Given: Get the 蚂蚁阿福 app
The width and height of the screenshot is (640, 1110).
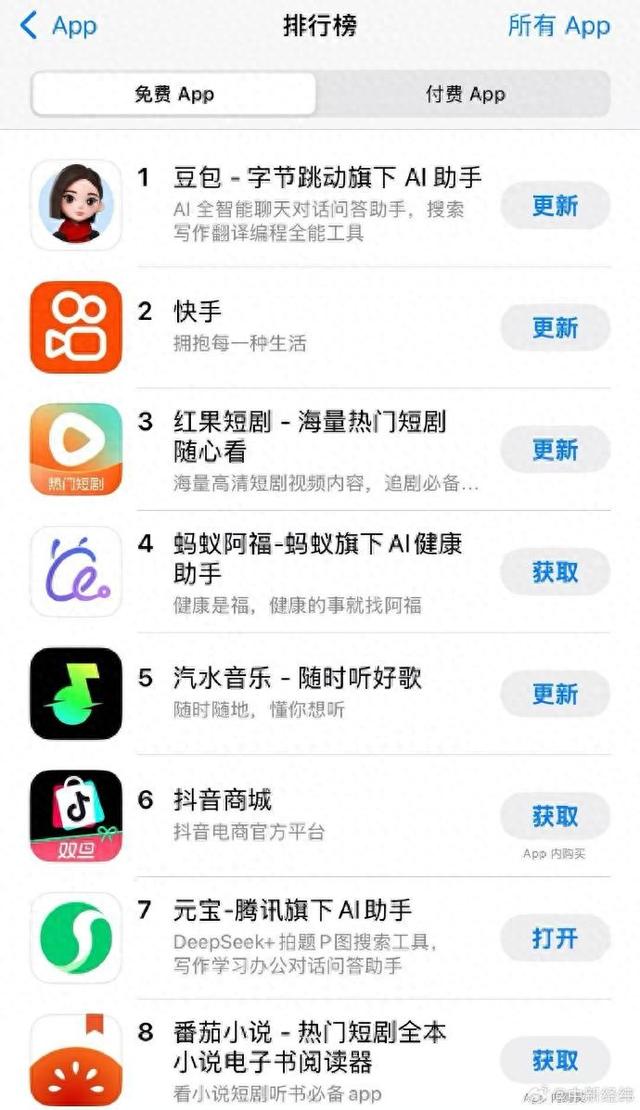Looking at the screenshot, I should coord(555,572).
